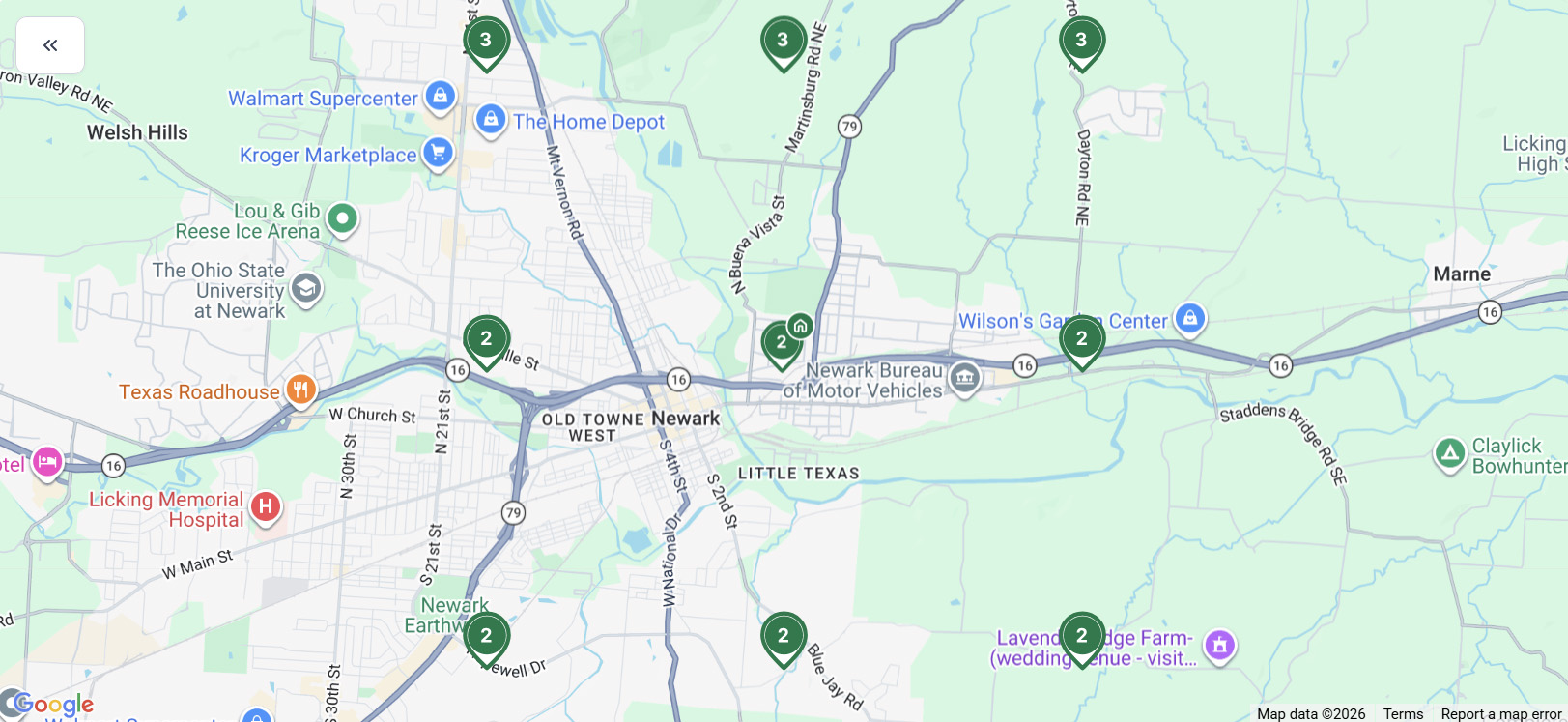The height and width of the screenshot is (722, 1568).
Task: Select The Home Depot place marker
Action: 491,120
